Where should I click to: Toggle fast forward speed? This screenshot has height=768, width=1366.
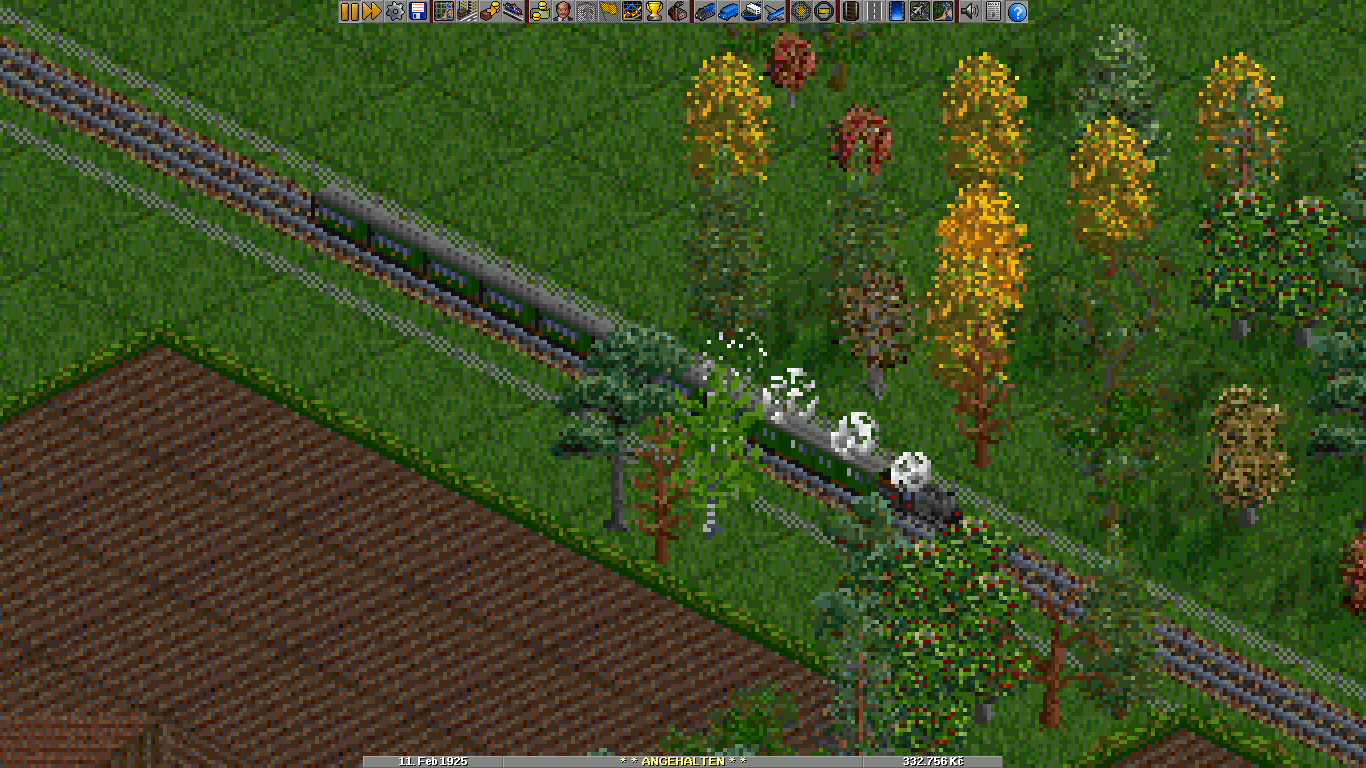[372, 12]
